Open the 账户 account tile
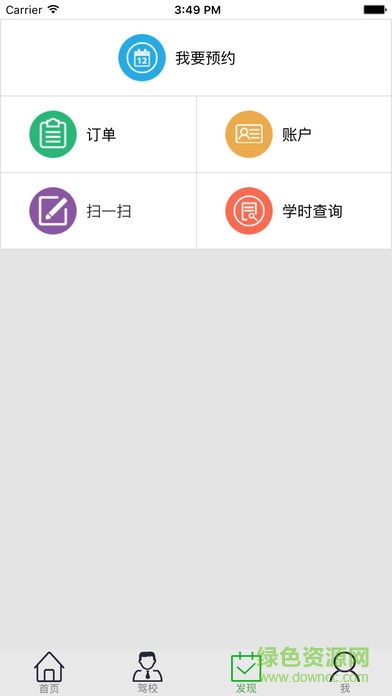 point(294,134)
